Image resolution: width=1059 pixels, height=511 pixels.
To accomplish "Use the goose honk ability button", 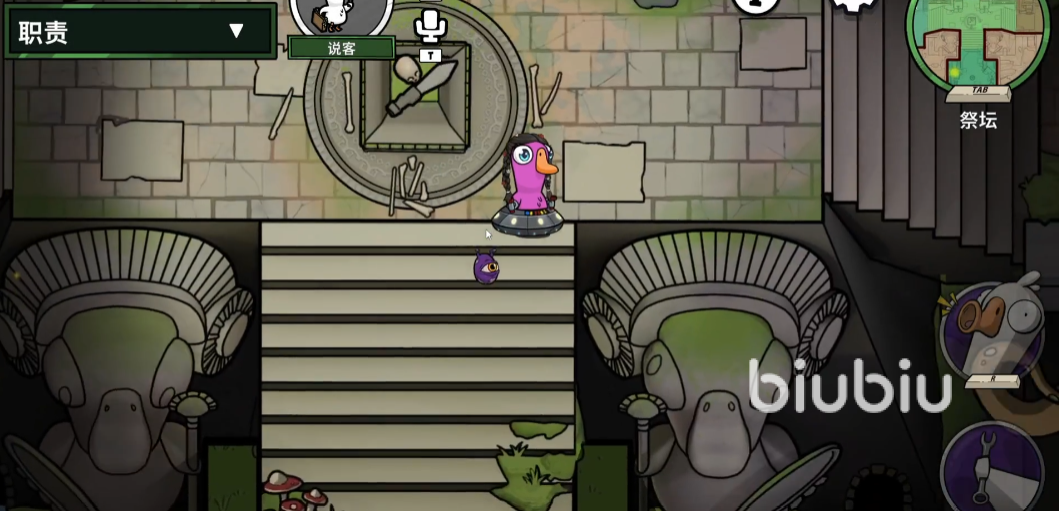I will 990,328.
